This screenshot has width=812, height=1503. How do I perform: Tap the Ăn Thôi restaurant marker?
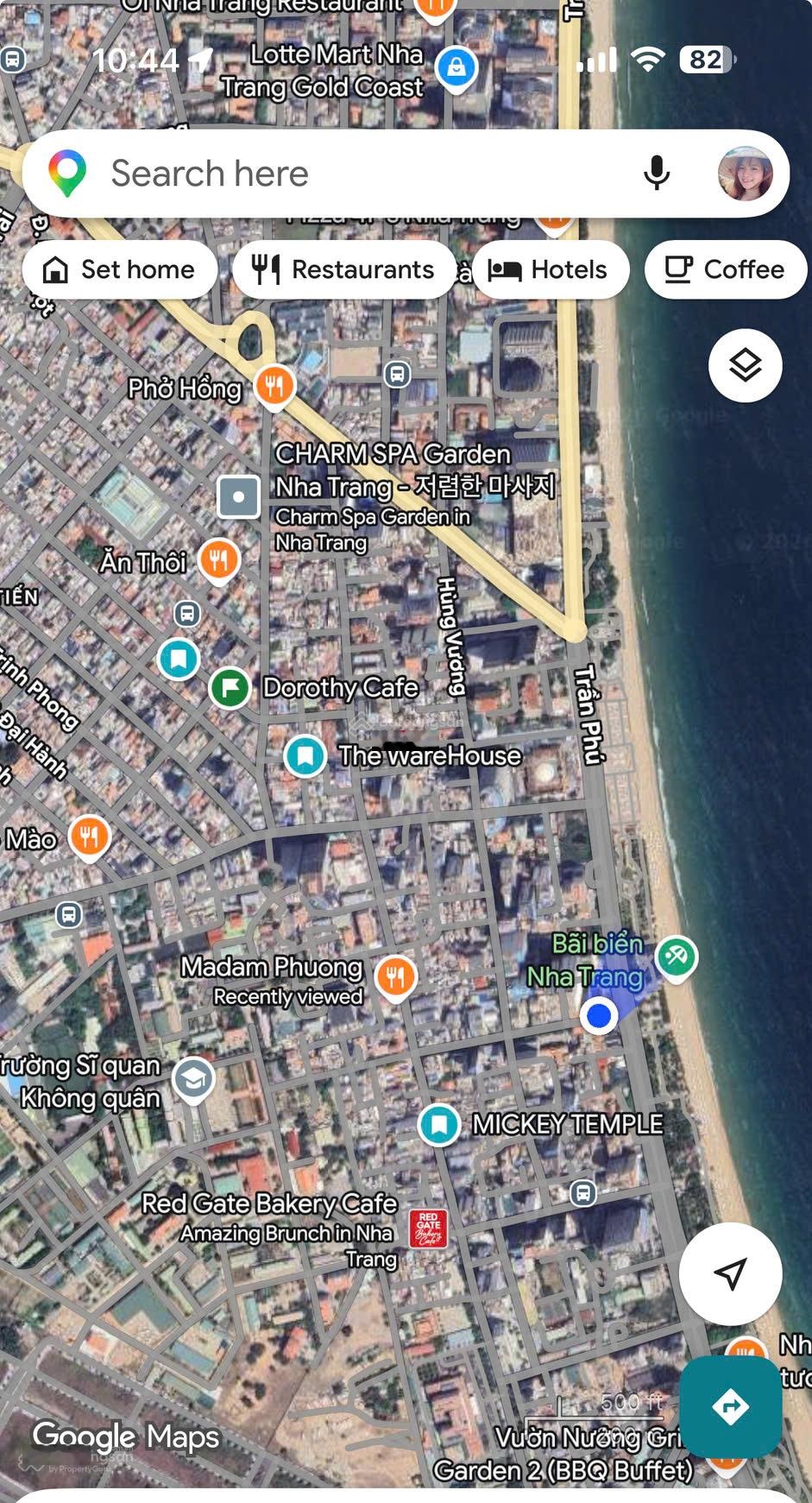(218, 559)
